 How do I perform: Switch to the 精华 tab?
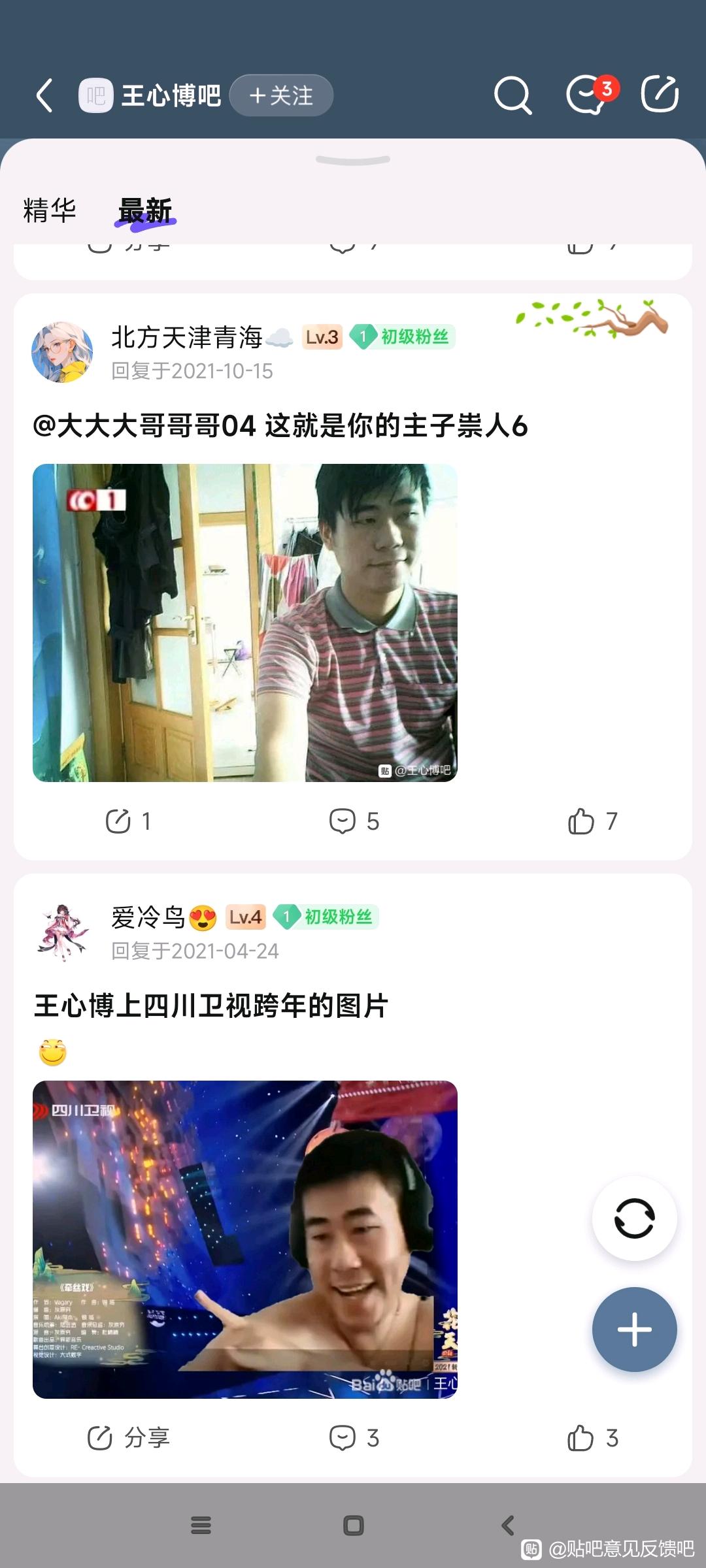coord(50,210)
